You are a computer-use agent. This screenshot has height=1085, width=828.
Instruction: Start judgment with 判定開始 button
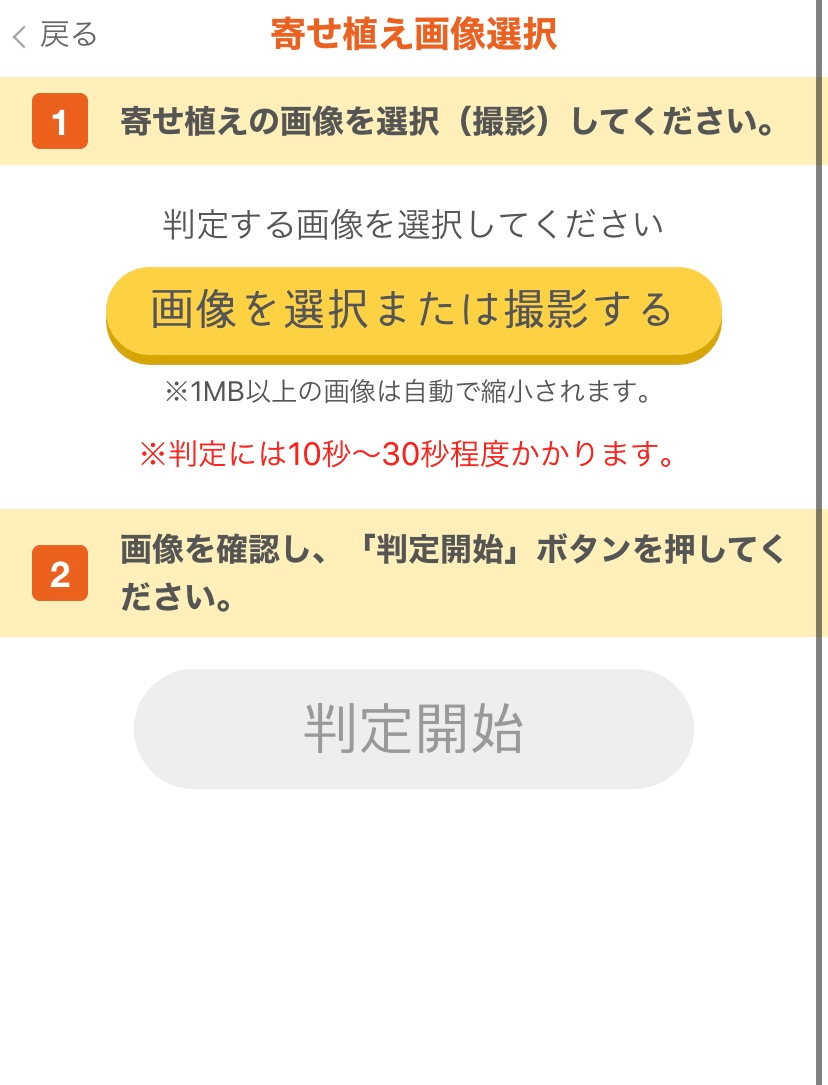413,729
